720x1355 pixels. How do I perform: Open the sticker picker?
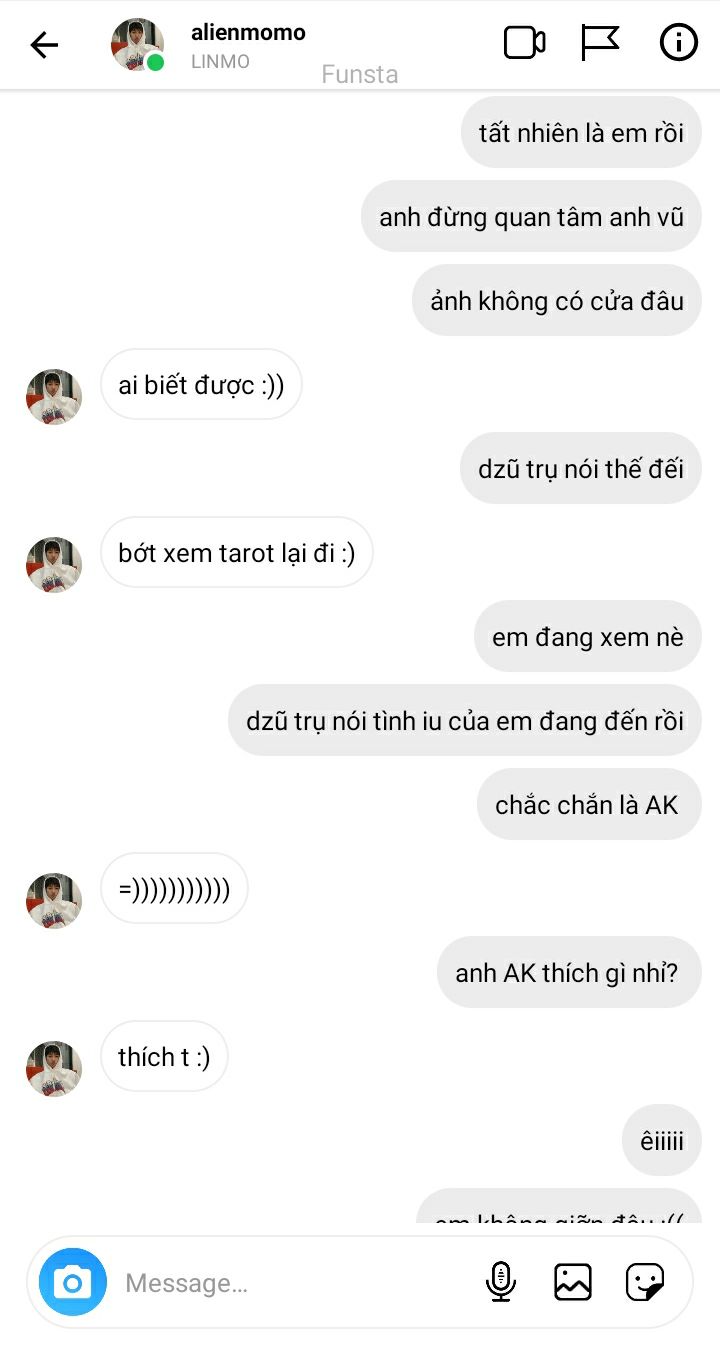tap(645, 1282)
